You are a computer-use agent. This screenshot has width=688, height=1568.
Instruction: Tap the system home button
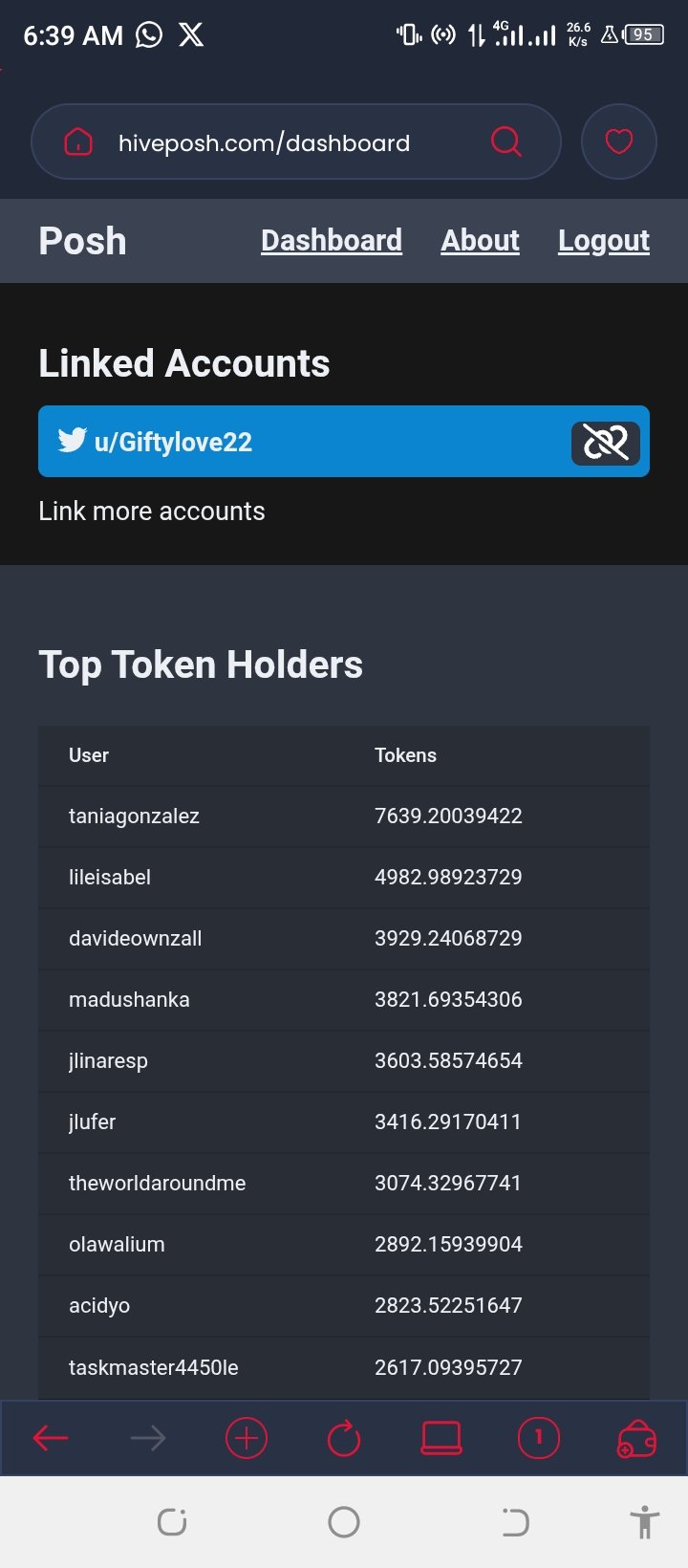(x=344, y=1522)
